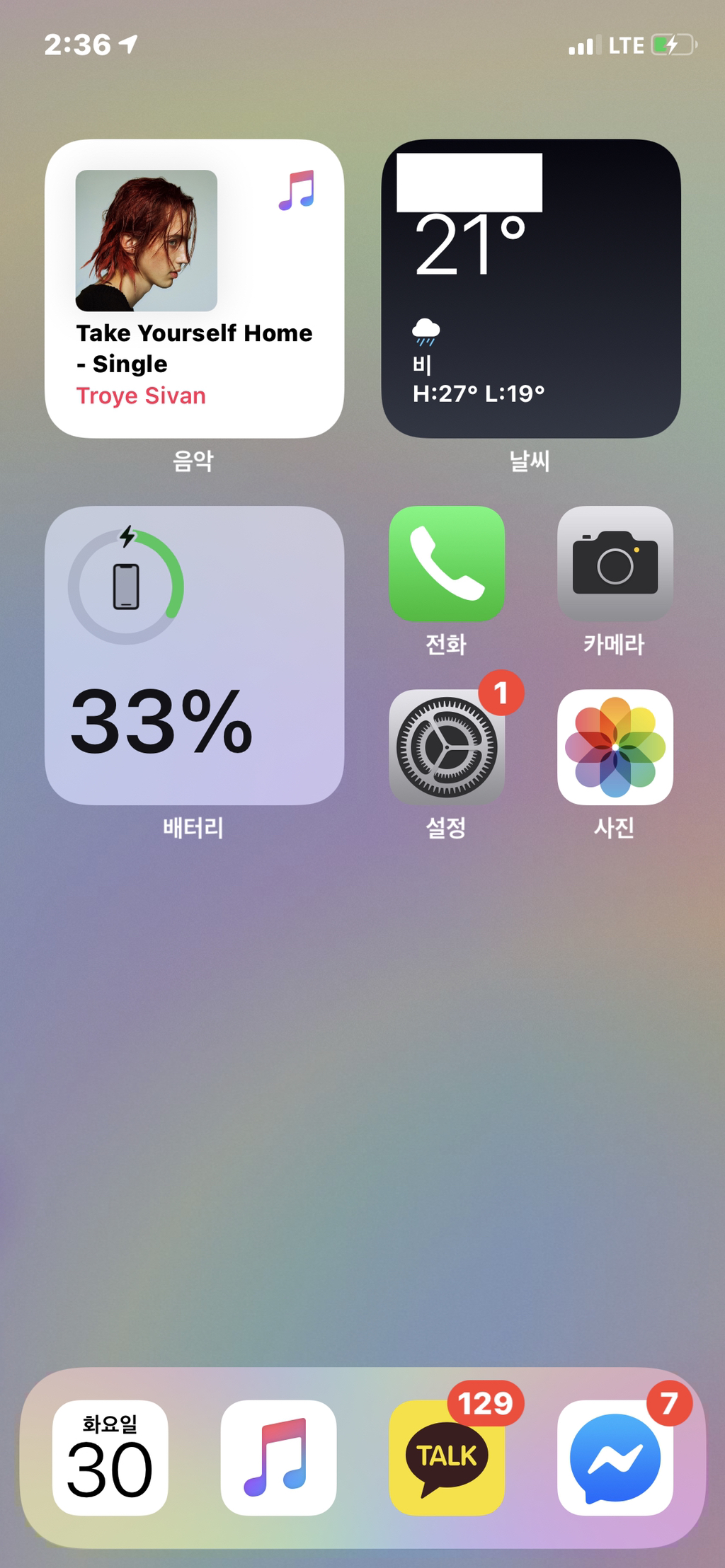Open the Photos app (사진)

(615, 746)
